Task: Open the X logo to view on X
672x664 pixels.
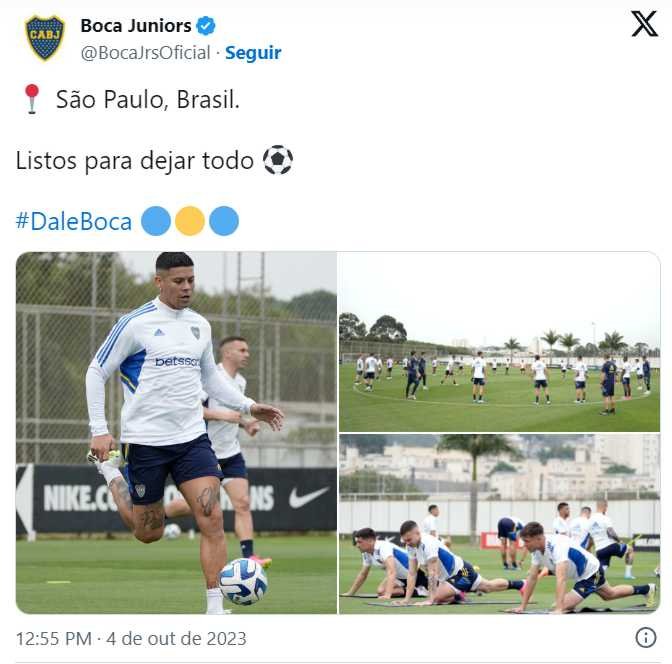Action: pyautogui.click(x=644, y=24)
